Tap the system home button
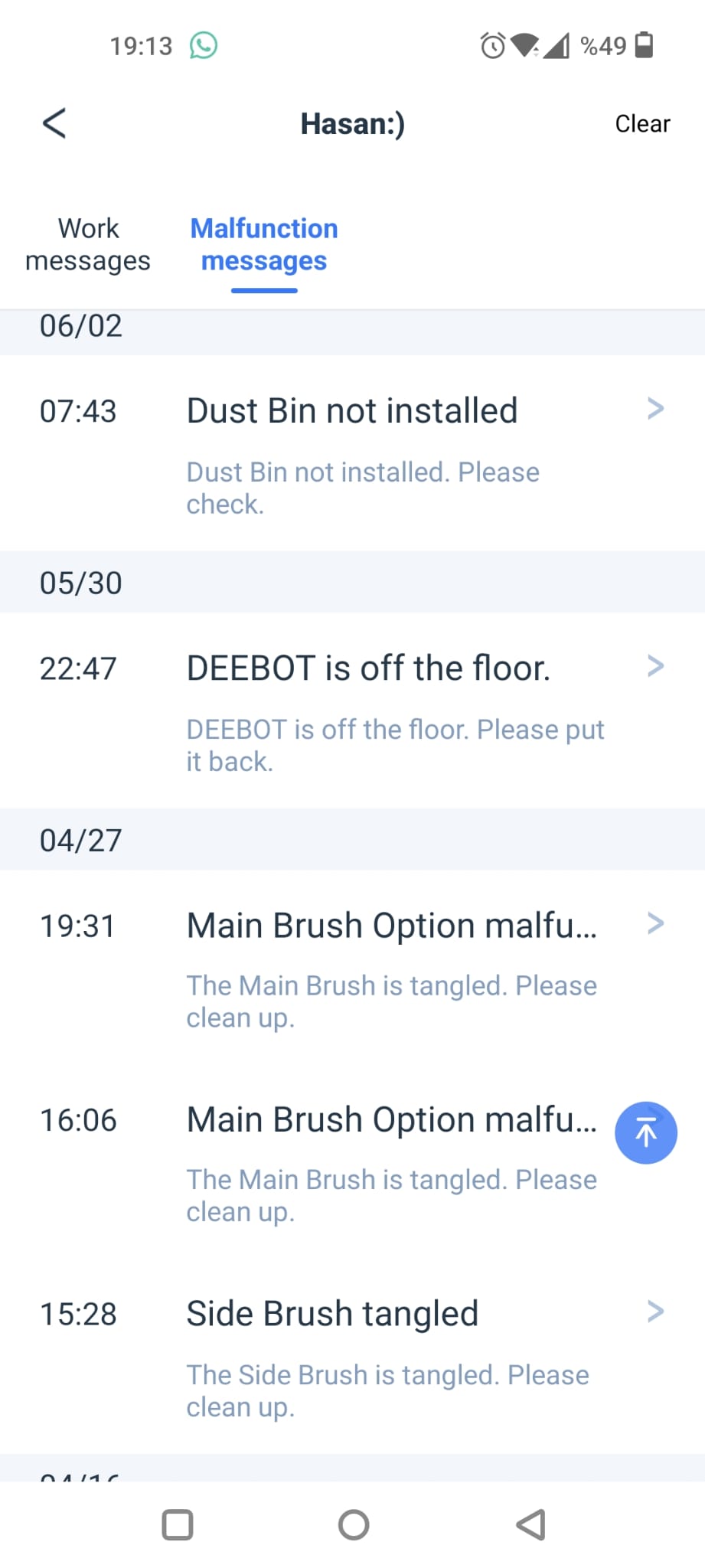 click(354, 1524)
